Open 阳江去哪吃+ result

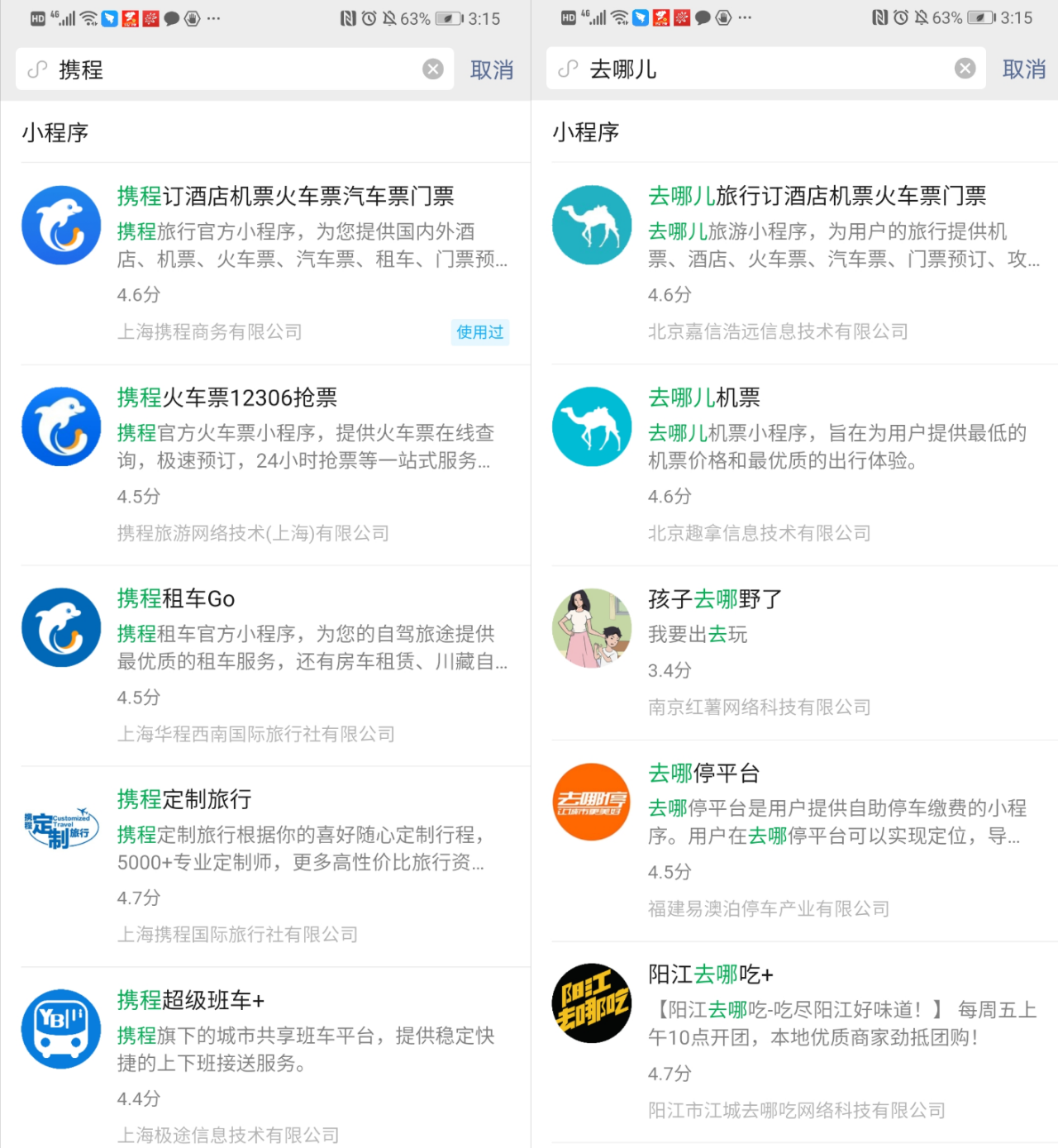pos(711,974)
